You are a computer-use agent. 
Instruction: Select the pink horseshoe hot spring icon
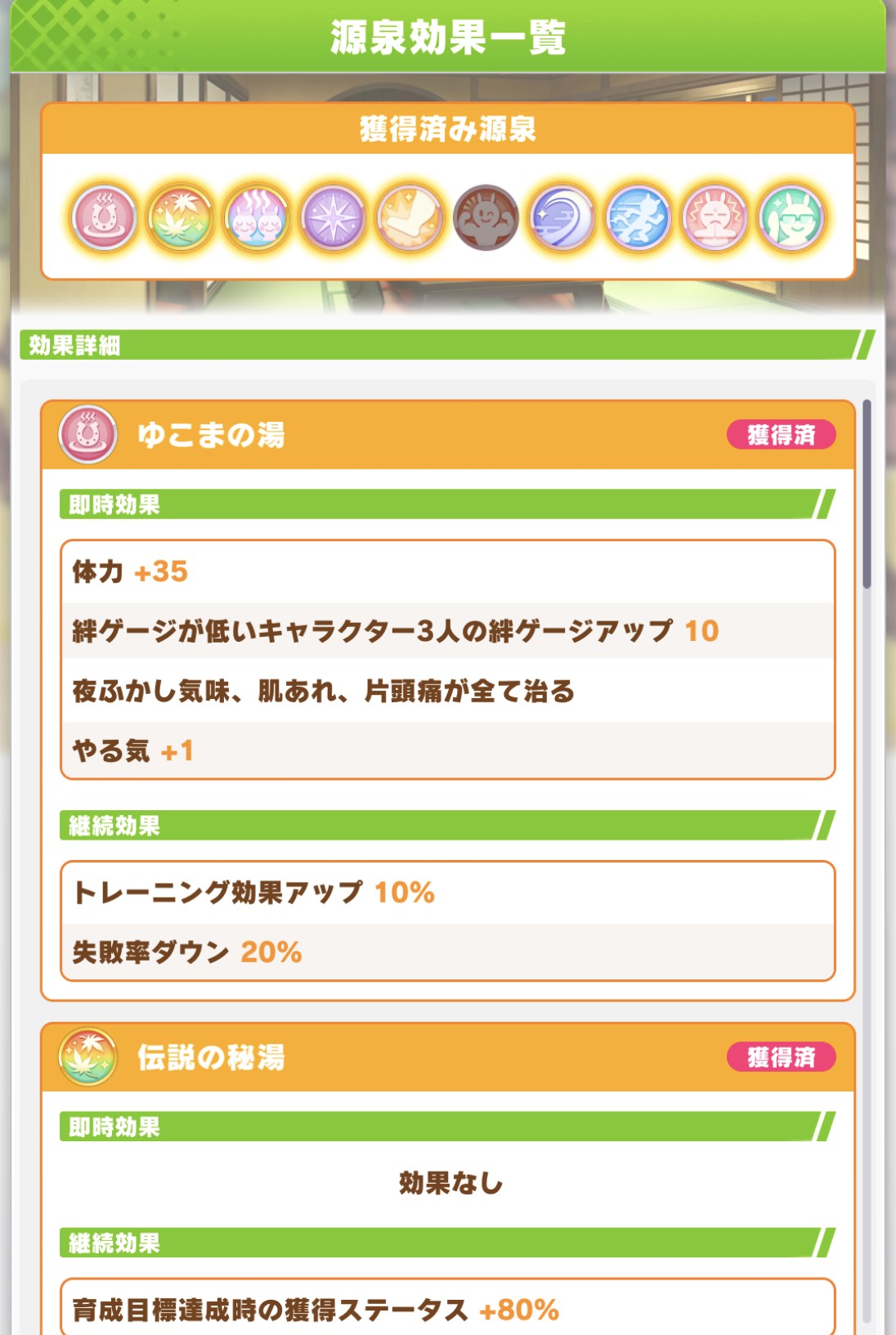[104, 218]
